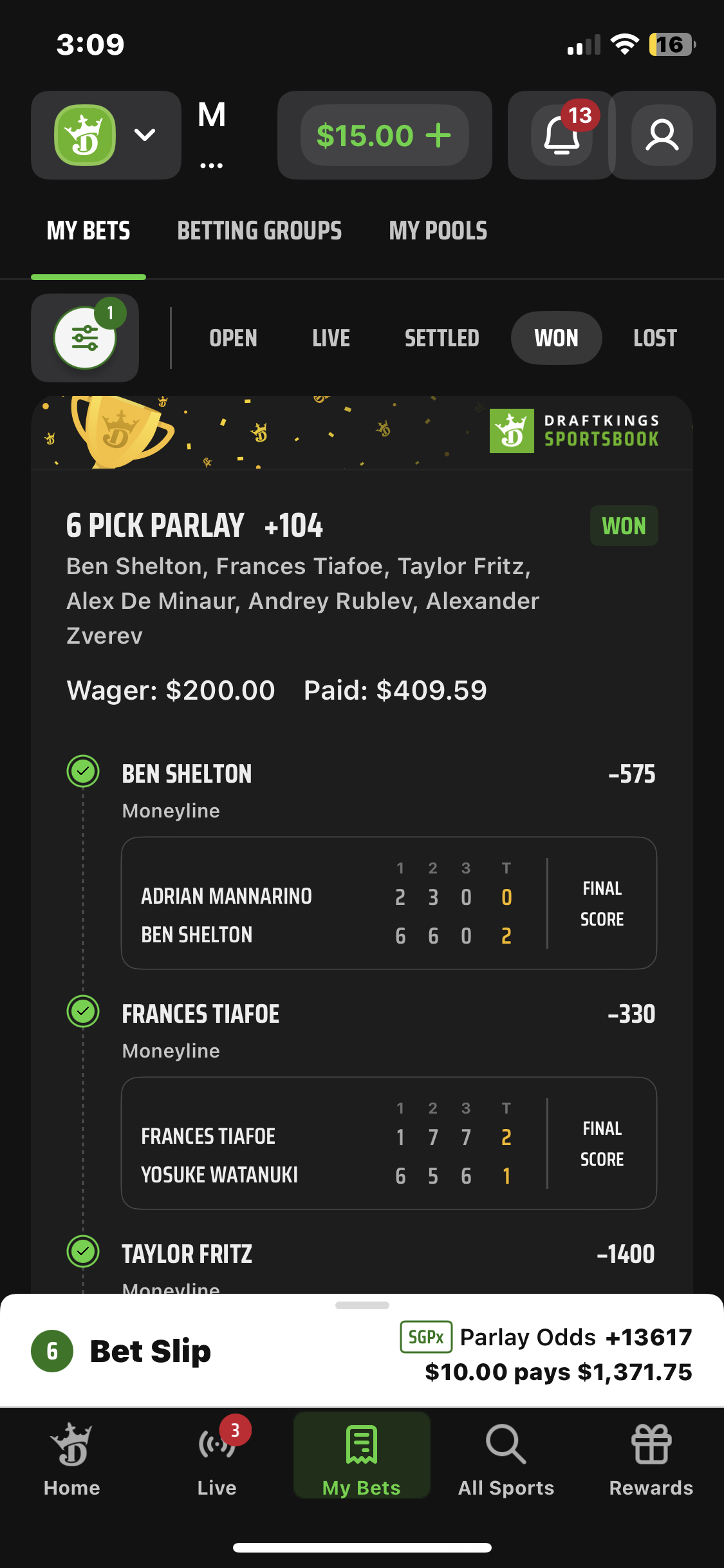Open the Rewards tab
The width and height of the screenshot is (724, 1568).
[x=651, y=1458]
